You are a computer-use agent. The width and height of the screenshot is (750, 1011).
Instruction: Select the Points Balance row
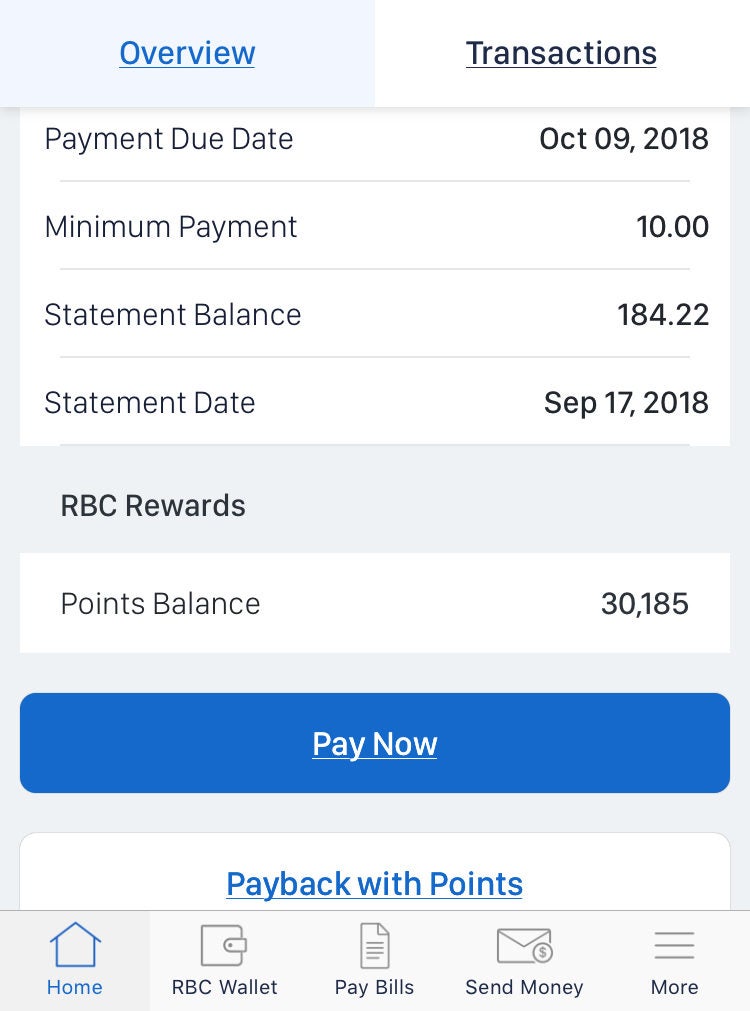pyautogui.click(x=375, y=603)
